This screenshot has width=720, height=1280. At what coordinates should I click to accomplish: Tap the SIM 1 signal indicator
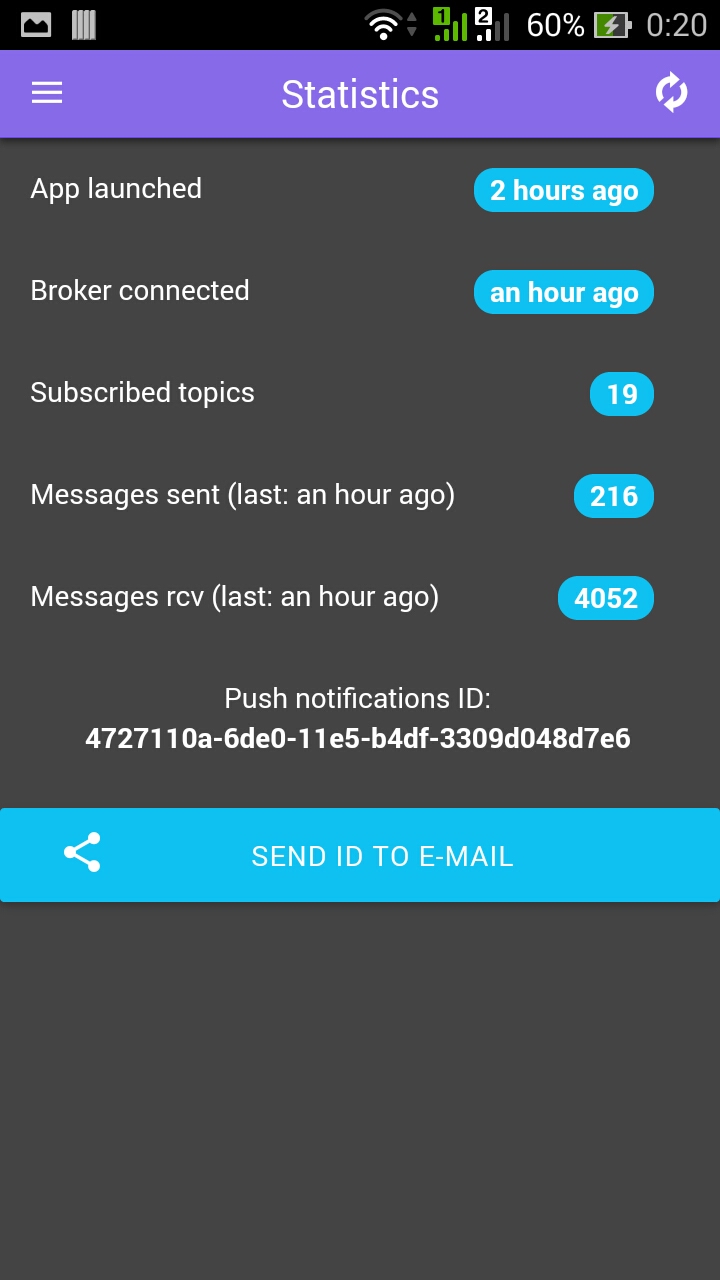(x=448, y=22)
